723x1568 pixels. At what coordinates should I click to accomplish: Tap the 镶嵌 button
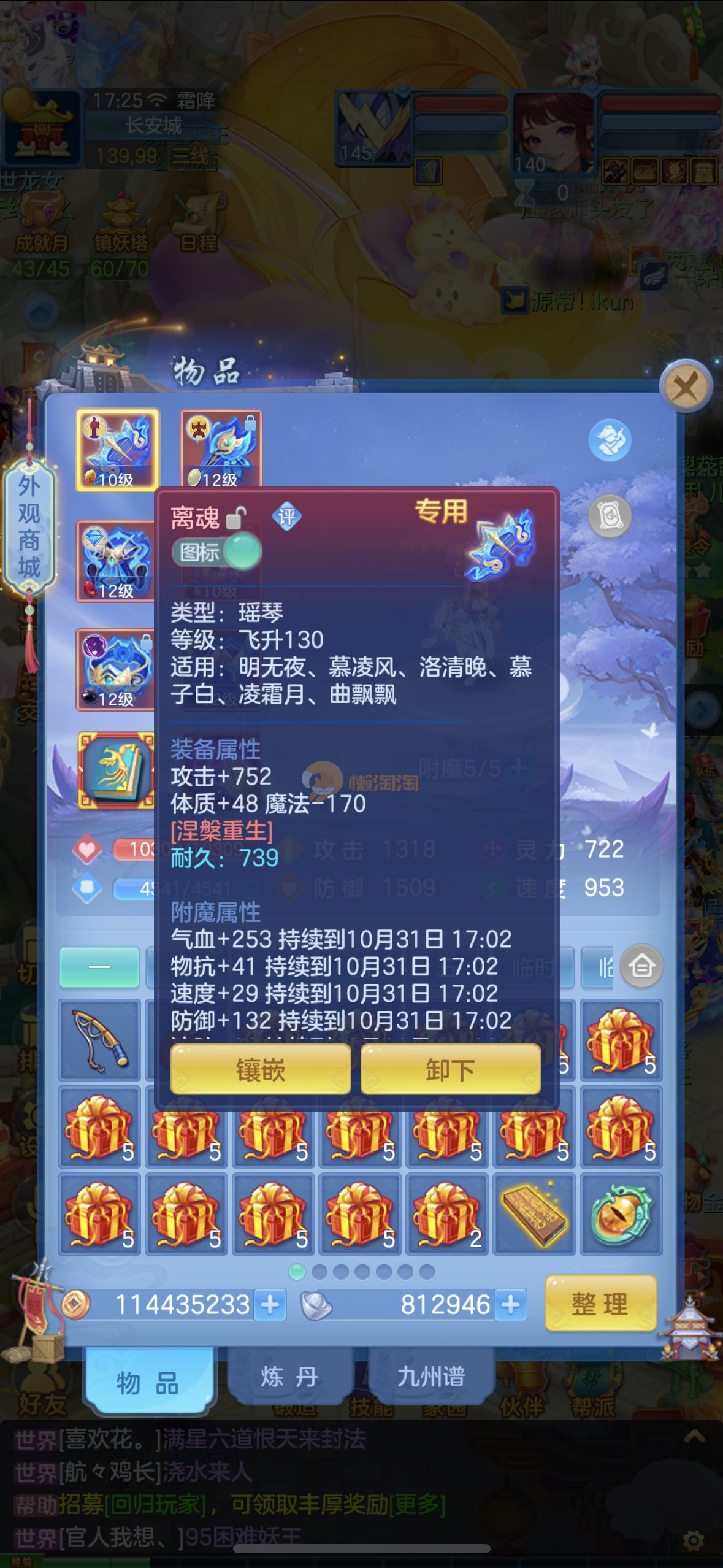point(261,1070)
